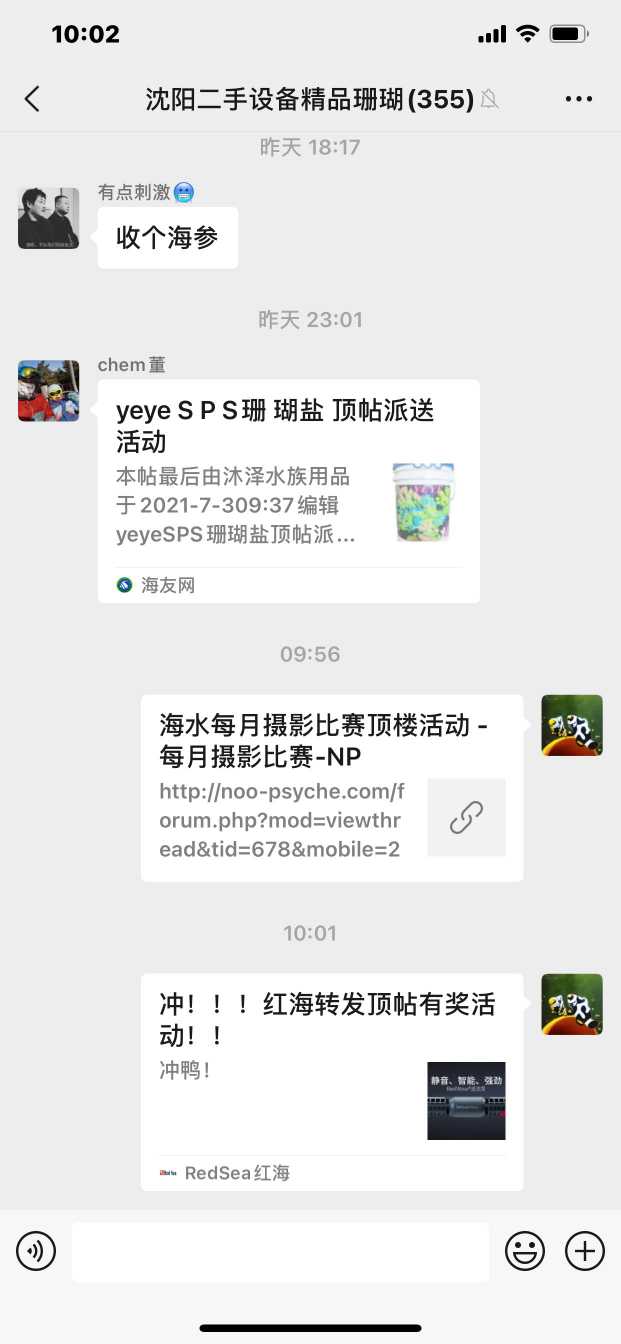The width and height of the screenshot is (621, 1344).
Task: Open the 红海转发顶帖有奖活动 shared card
Action: pyautogui.click(x=331, y=1081)
